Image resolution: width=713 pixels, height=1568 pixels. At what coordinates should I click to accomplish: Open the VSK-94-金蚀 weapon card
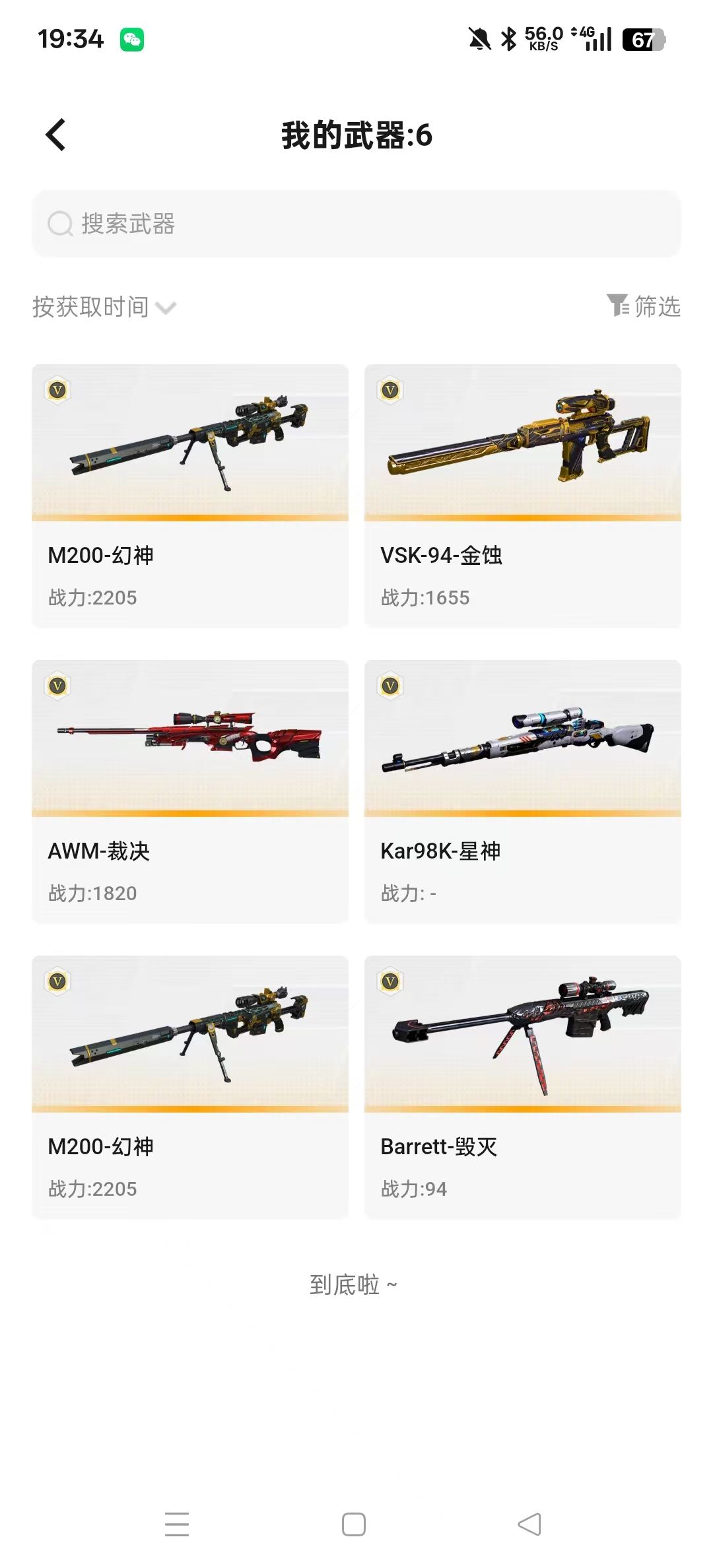tap(523, 496)
